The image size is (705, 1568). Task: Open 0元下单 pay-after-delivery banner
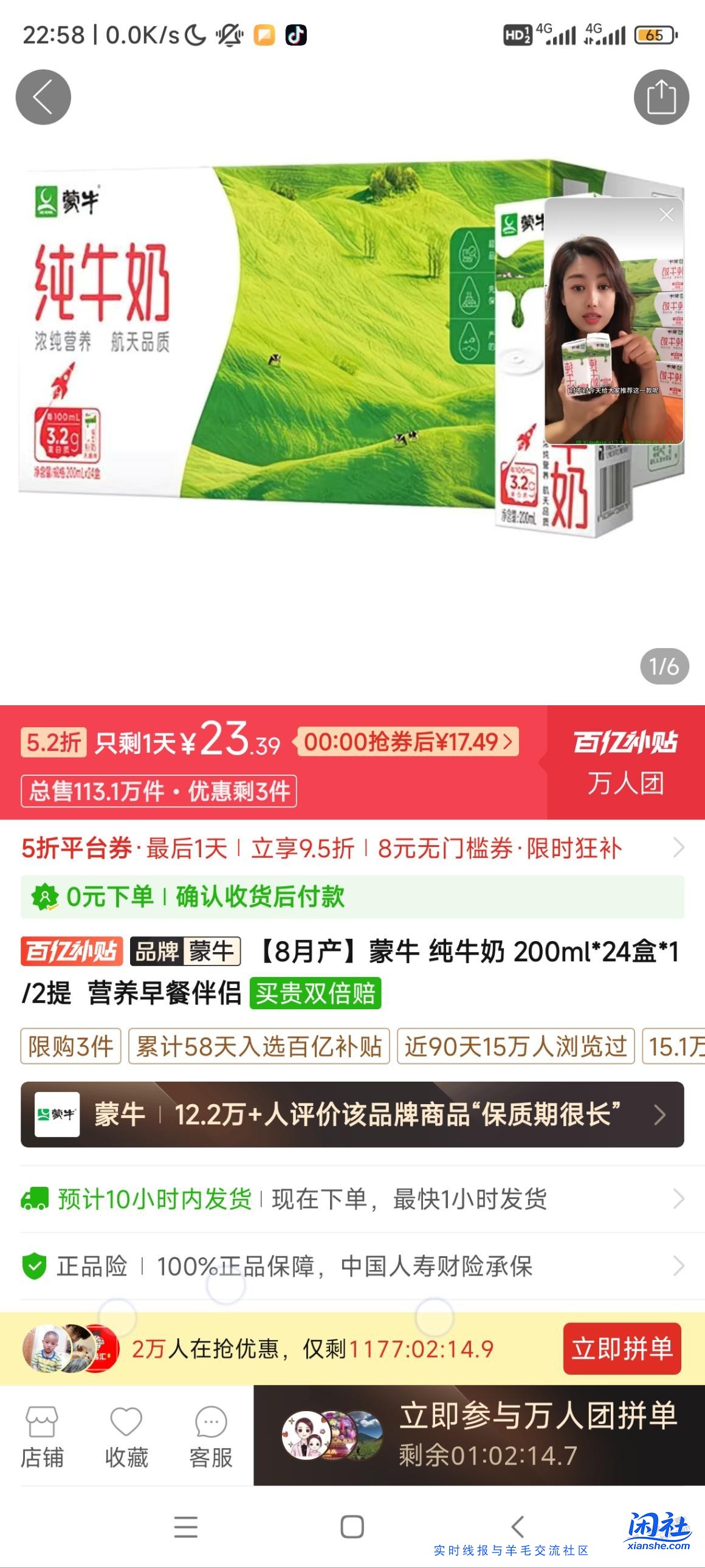[x=352, y=897]
